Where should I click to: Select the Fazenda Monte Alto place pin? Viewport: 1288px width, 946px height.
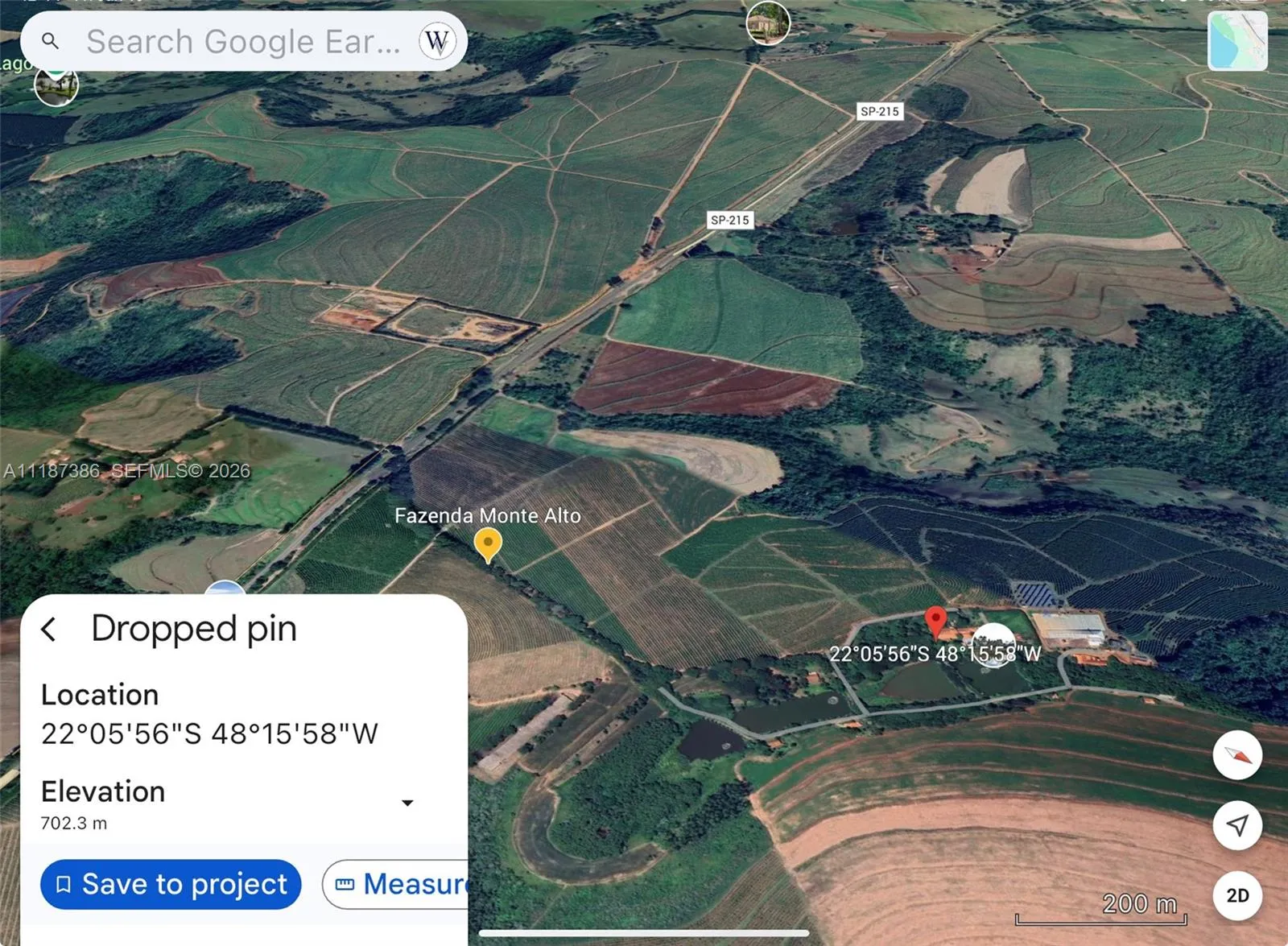(x=488, y=543)
